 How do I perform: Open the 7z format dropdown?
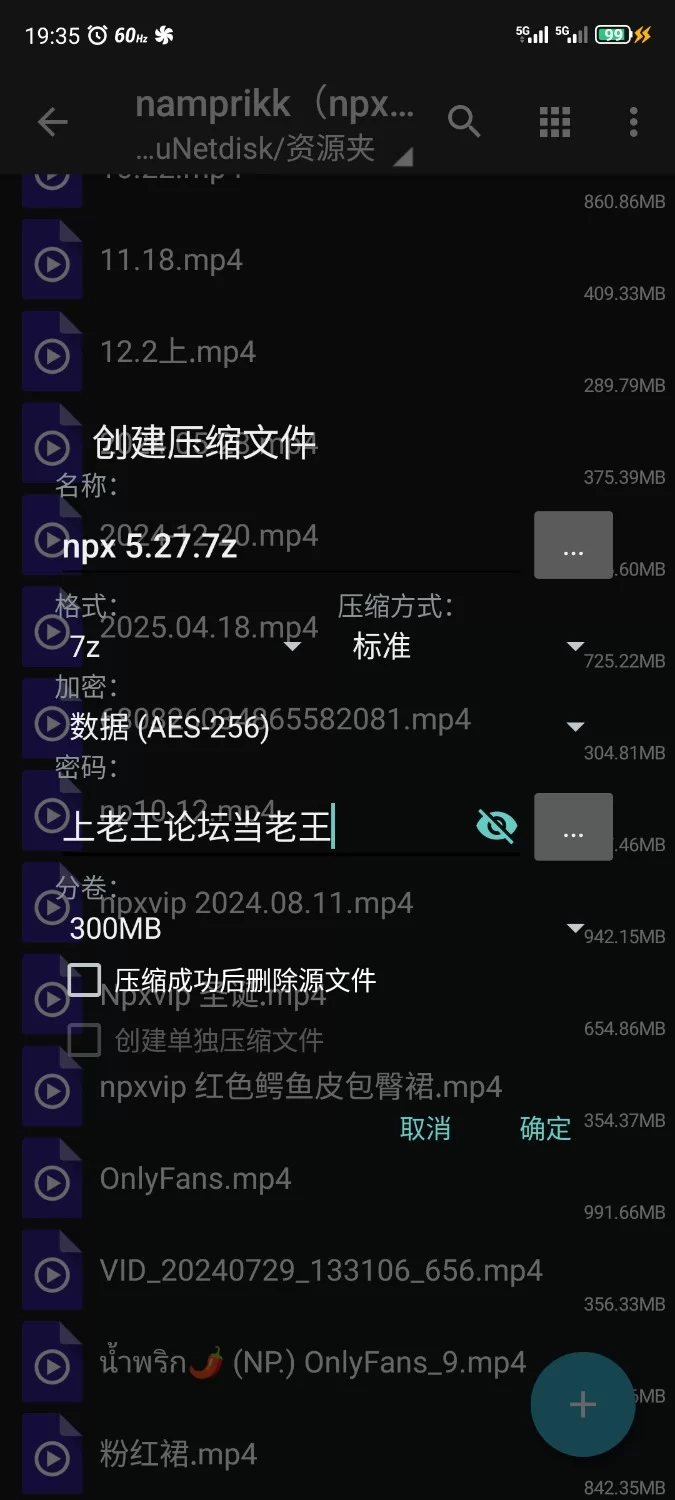click(x=185, y=646)
